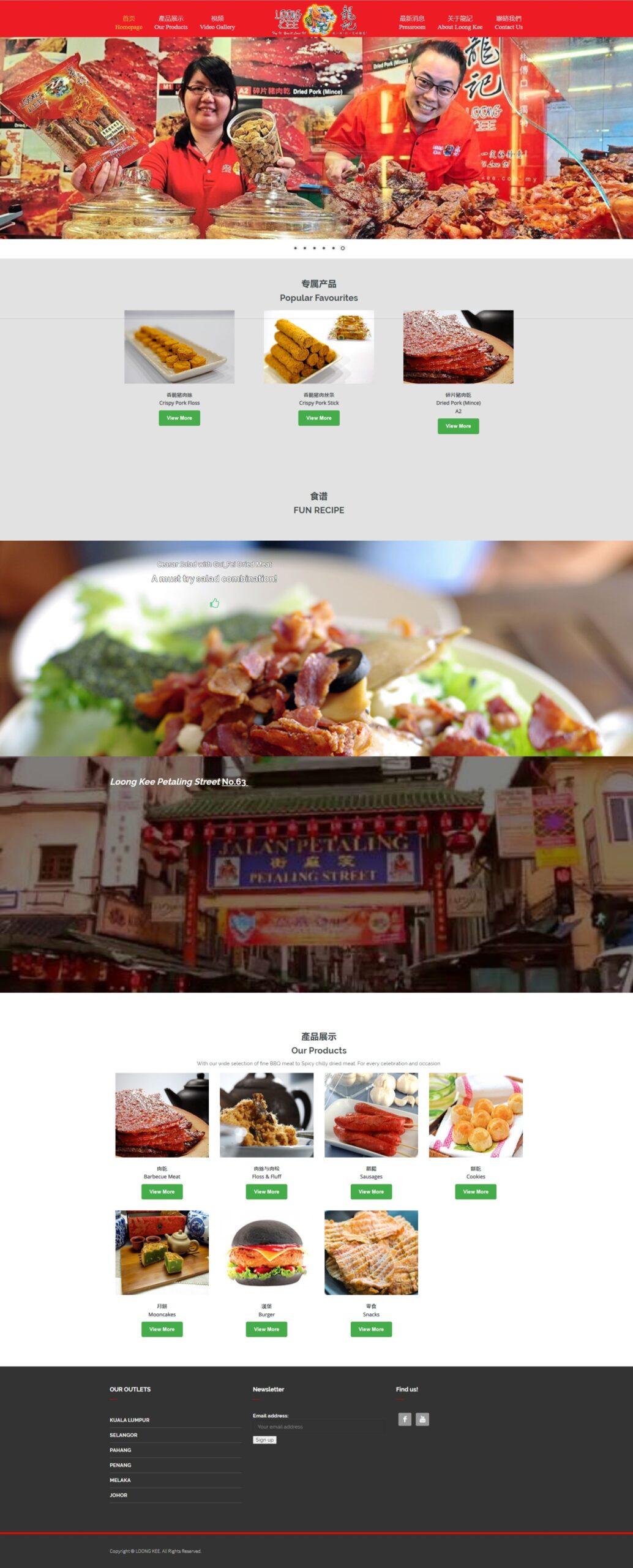Open the Our Products nav item
Screen dimensions: 633x1568
coord(171,23)
